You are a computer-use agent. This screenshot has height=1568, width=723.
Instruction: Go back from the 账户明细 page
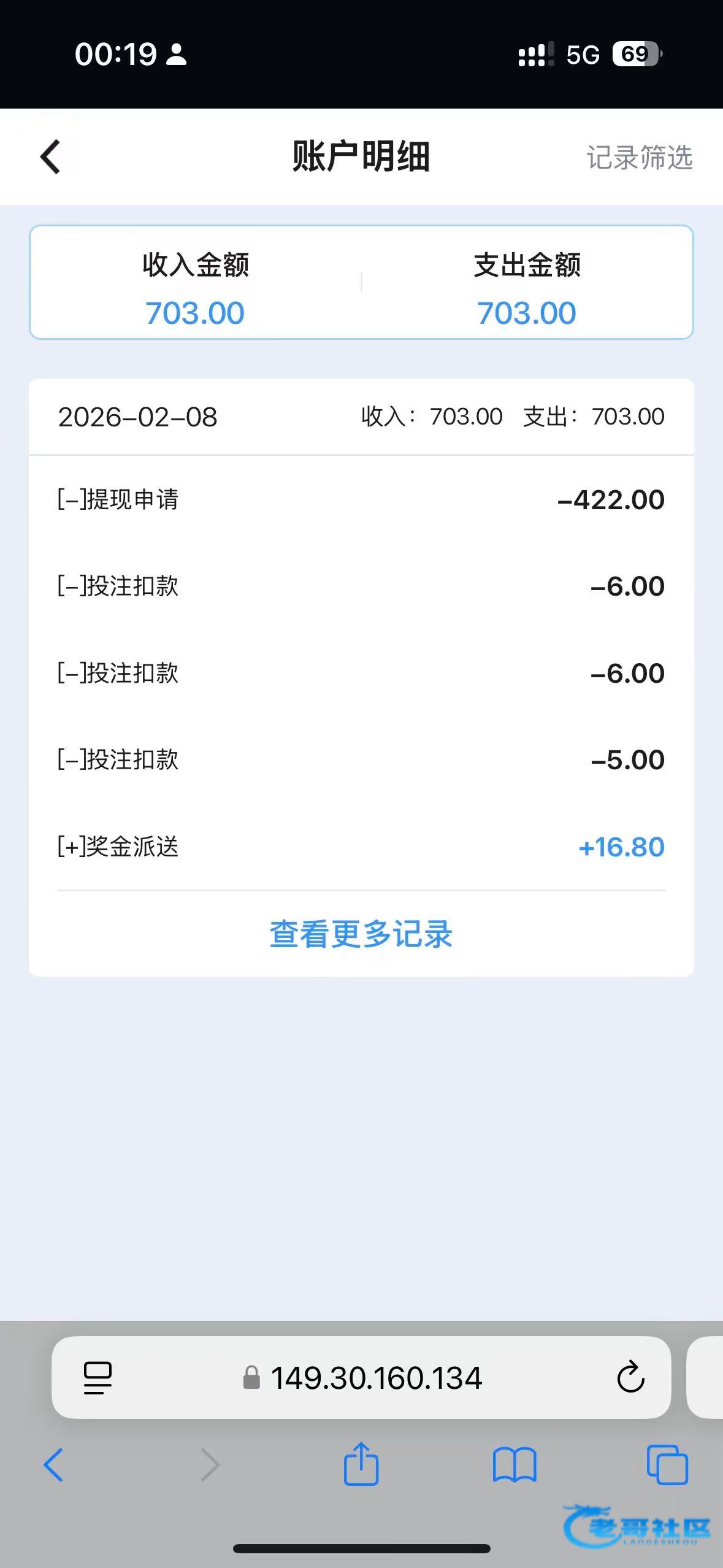click(x=50, y=157)
